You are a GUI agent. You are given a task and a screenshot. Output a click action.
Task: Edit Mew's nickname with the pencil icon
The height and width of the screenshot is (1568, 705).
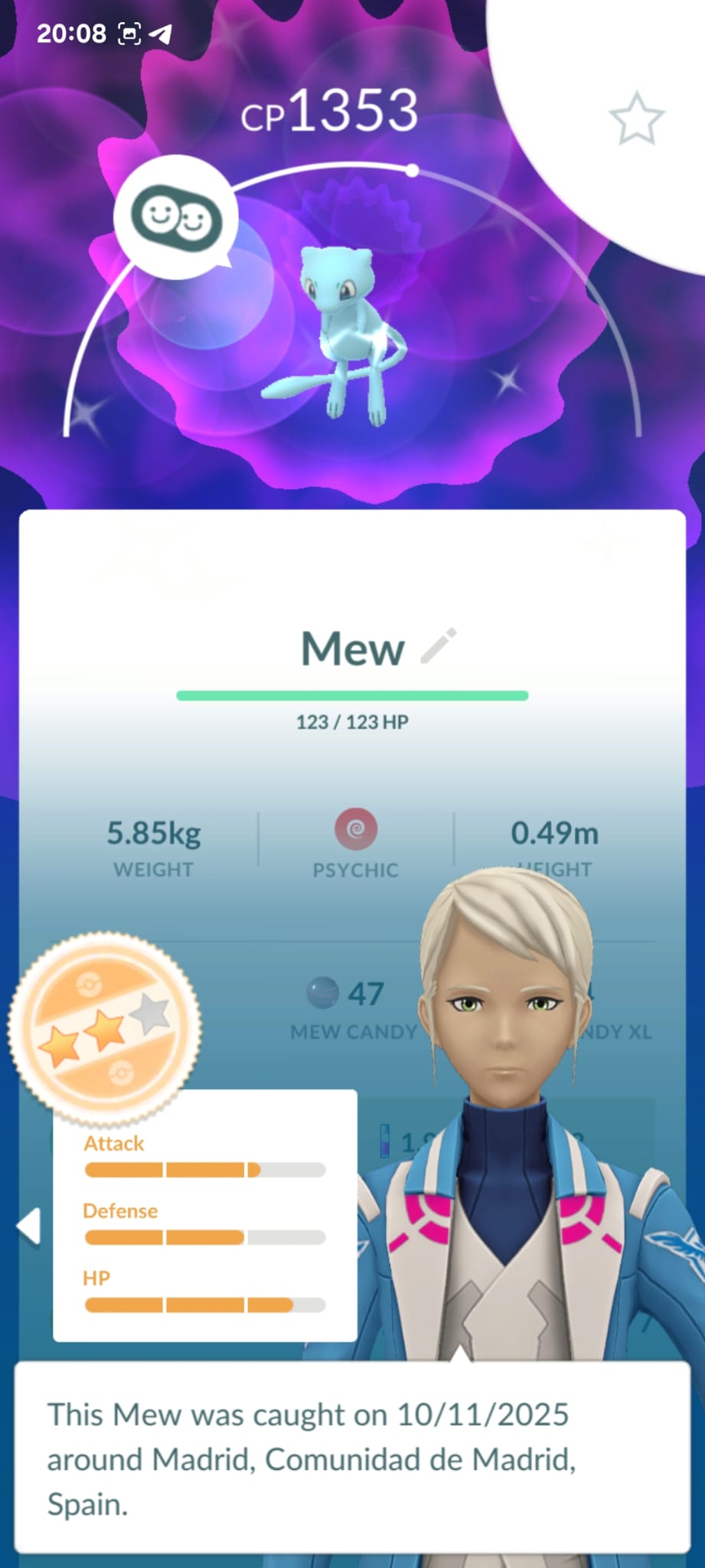coord(439,645)
